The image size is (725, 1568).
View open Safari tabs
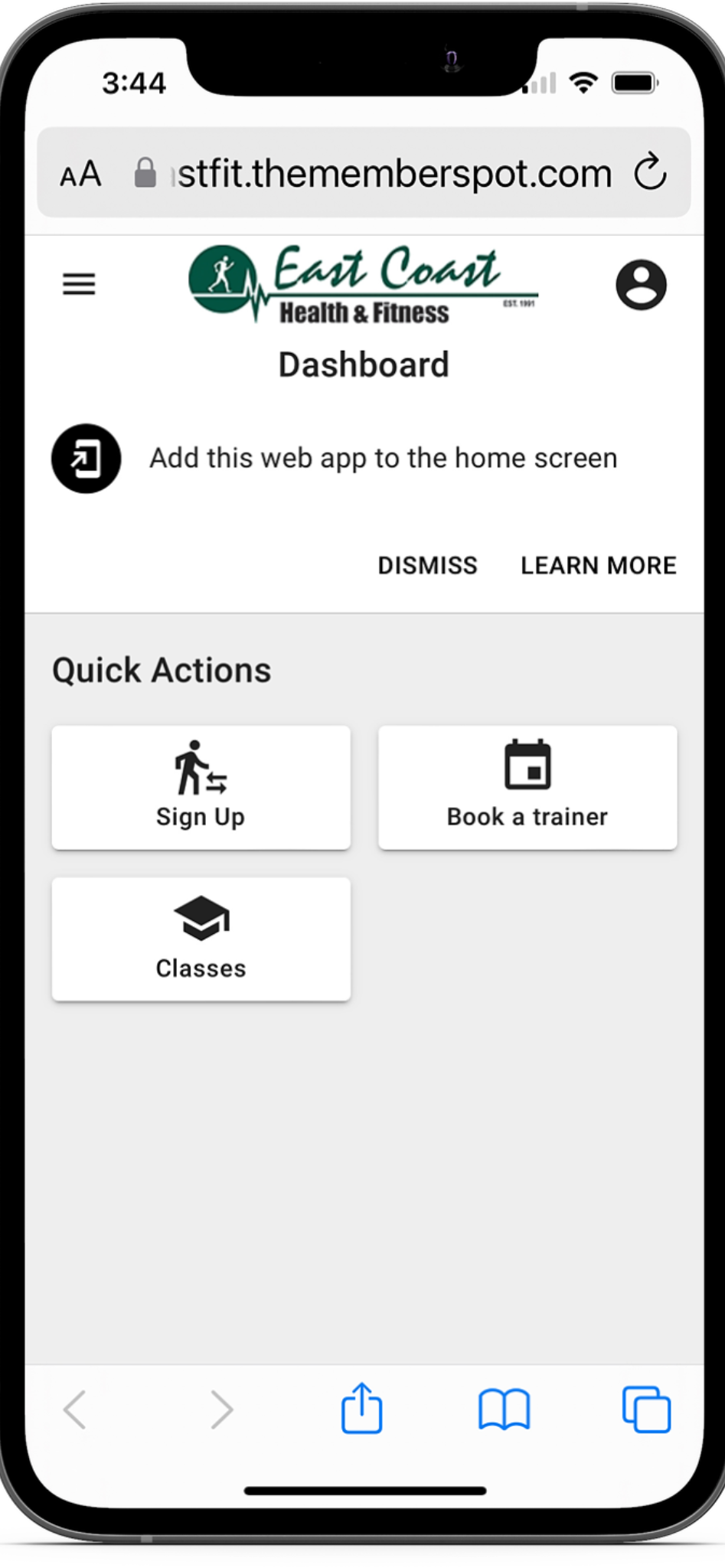[646, 1409]
